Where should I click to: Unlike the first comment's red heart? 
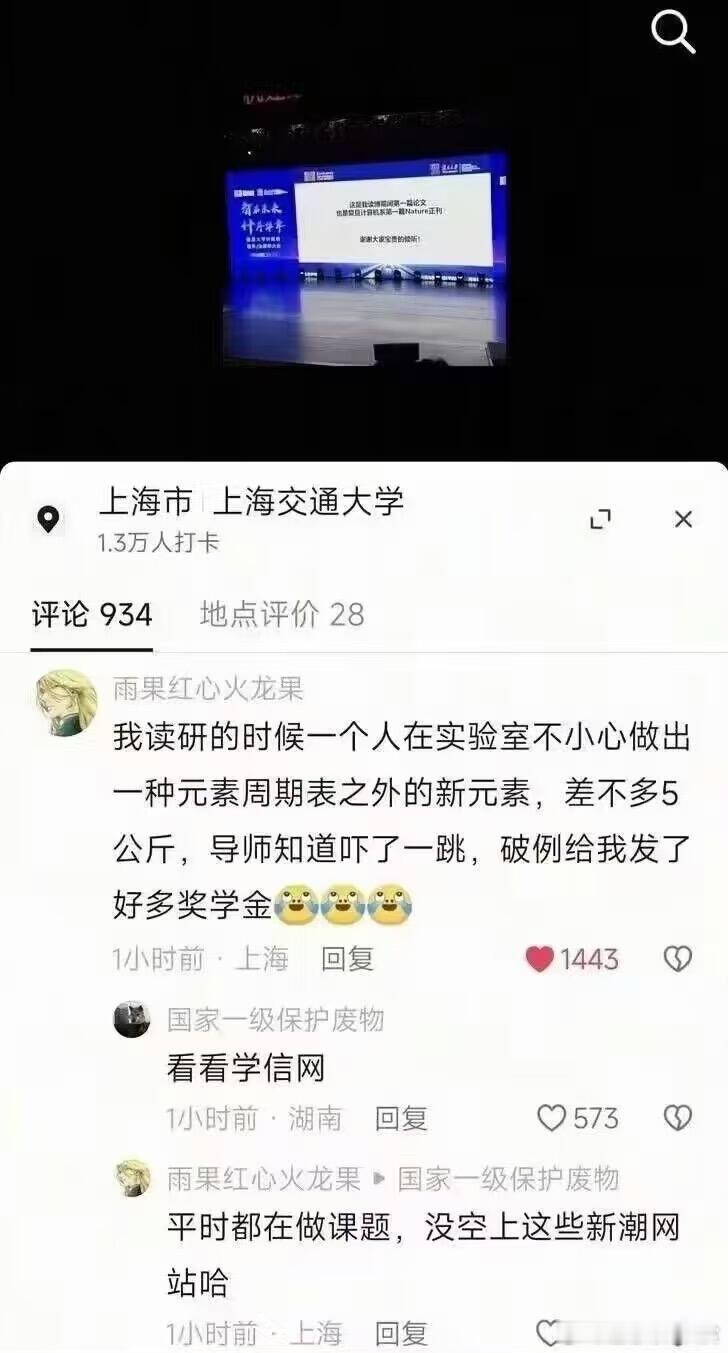point(540,957)
